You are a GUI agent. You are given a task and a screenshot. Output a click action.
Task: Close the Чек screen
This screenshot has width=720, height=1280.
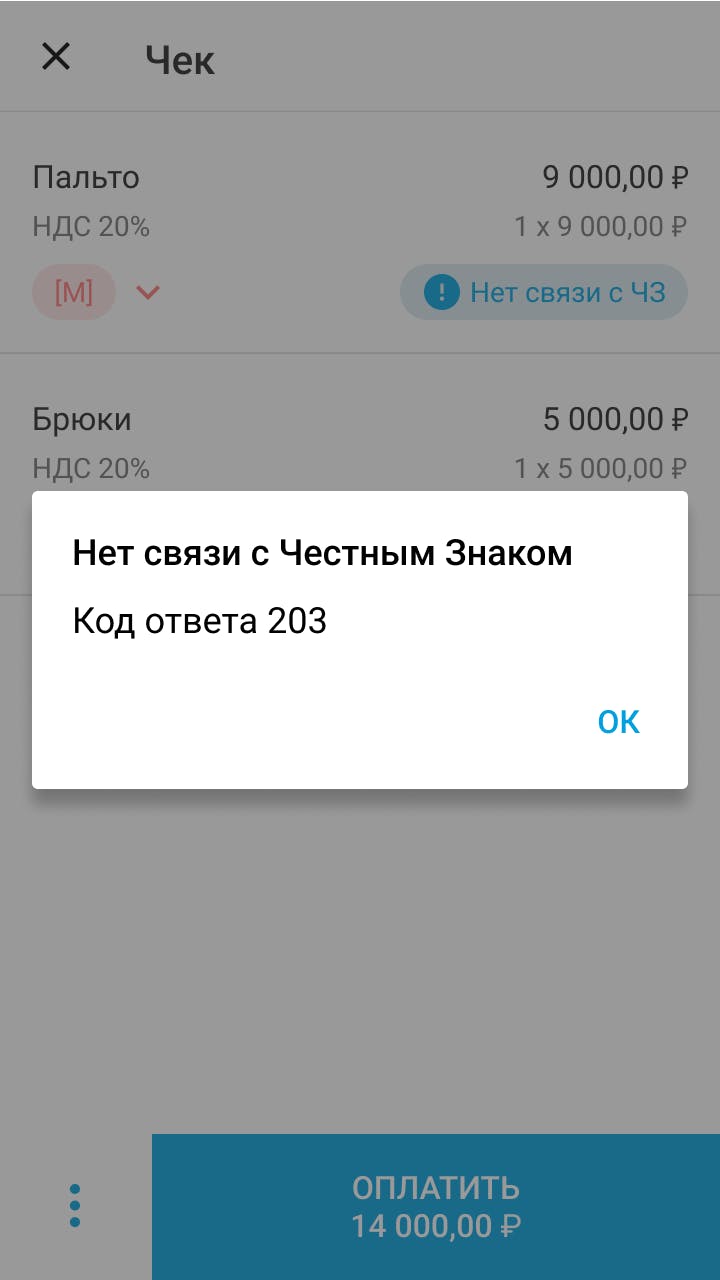(56, 57)
